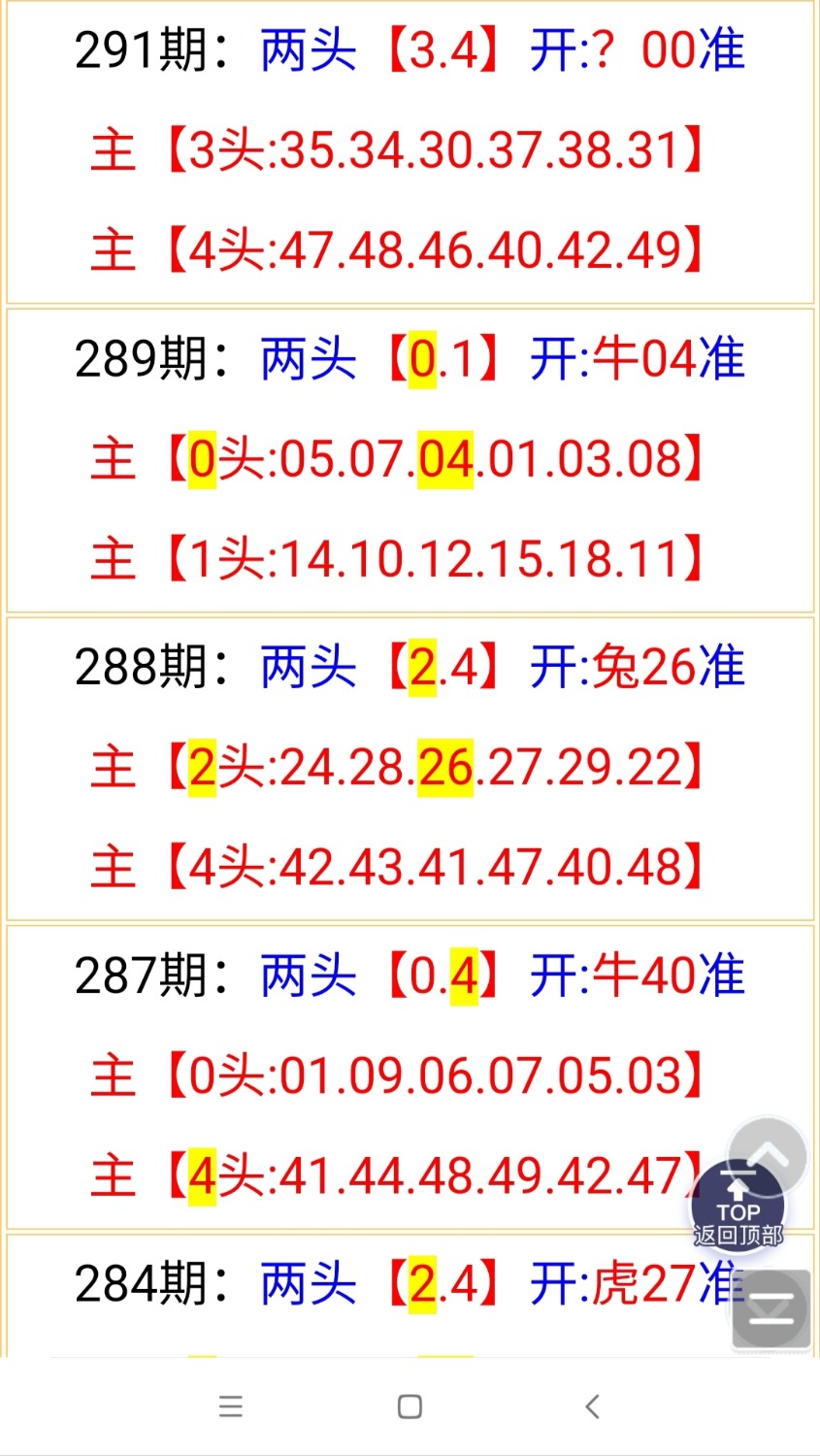820x1456 pixels.
Task: Tap the 返回顶部 TOP button
Action: point(738,1208)
